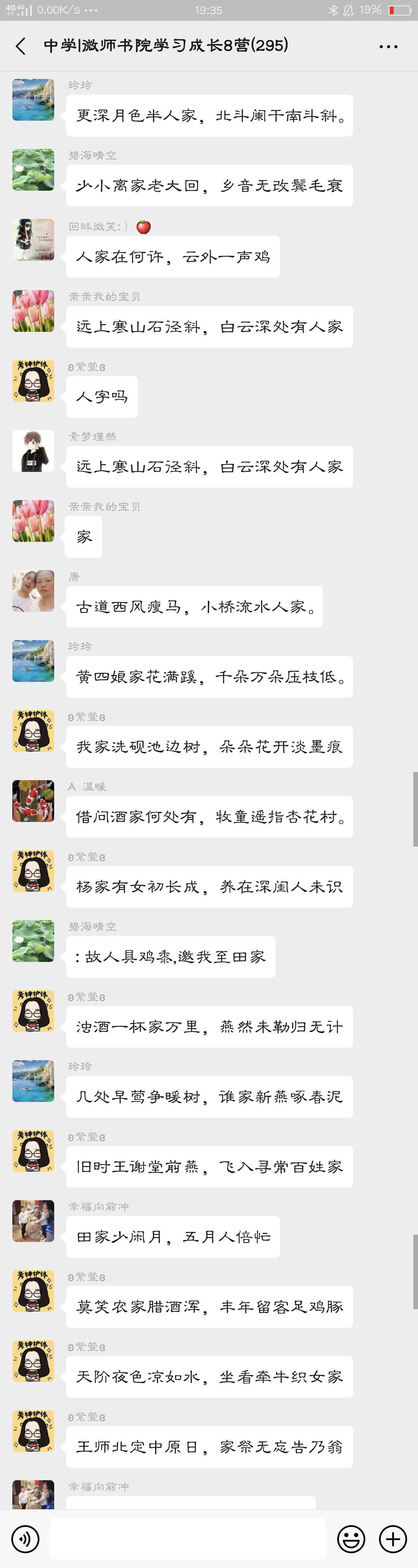This screenshot has width=418, height=1568.
Task: View 回眸微笑's avatar profile
Action: pyautogui.click(x=34, y=240)
